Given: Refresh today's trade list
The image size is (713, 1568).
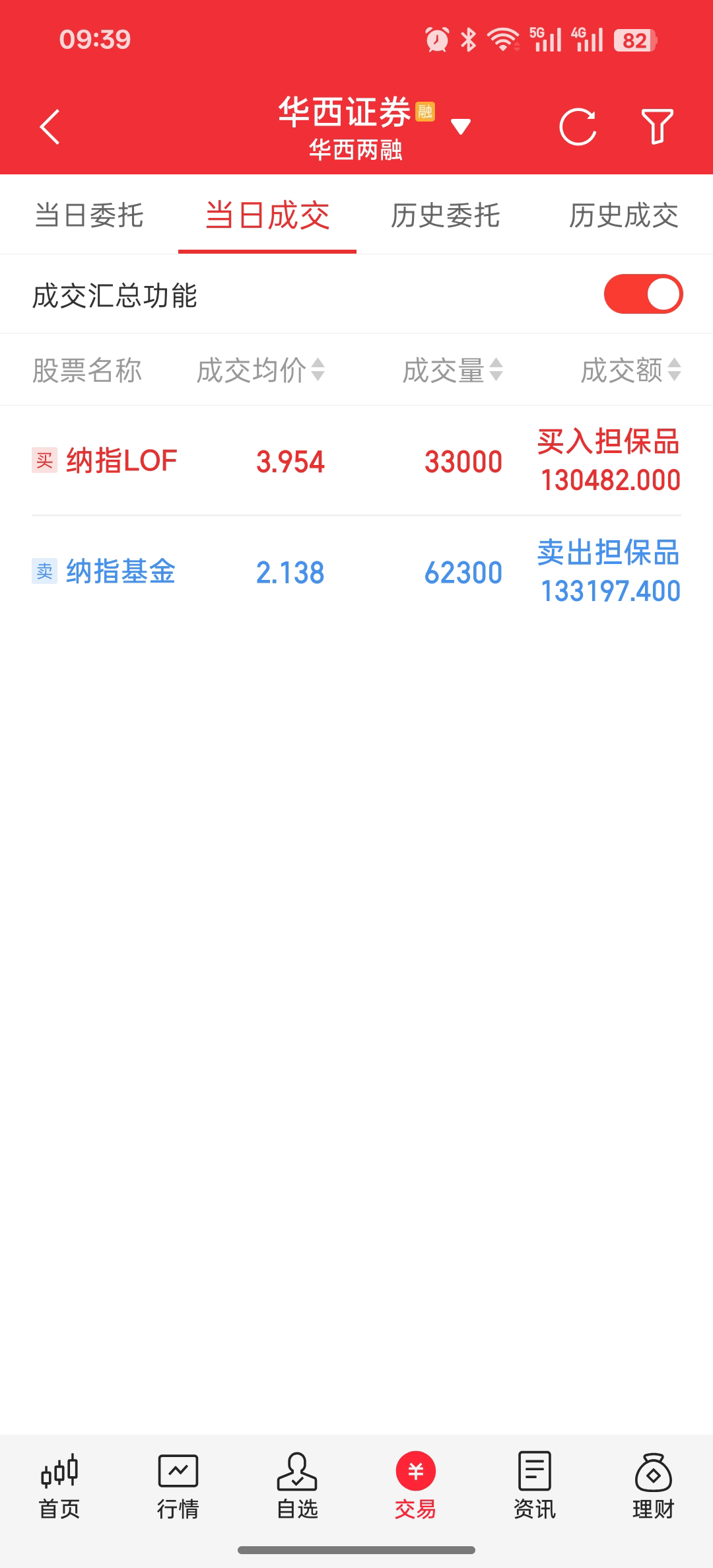Looking at the screenshot, I should [578, 126].
